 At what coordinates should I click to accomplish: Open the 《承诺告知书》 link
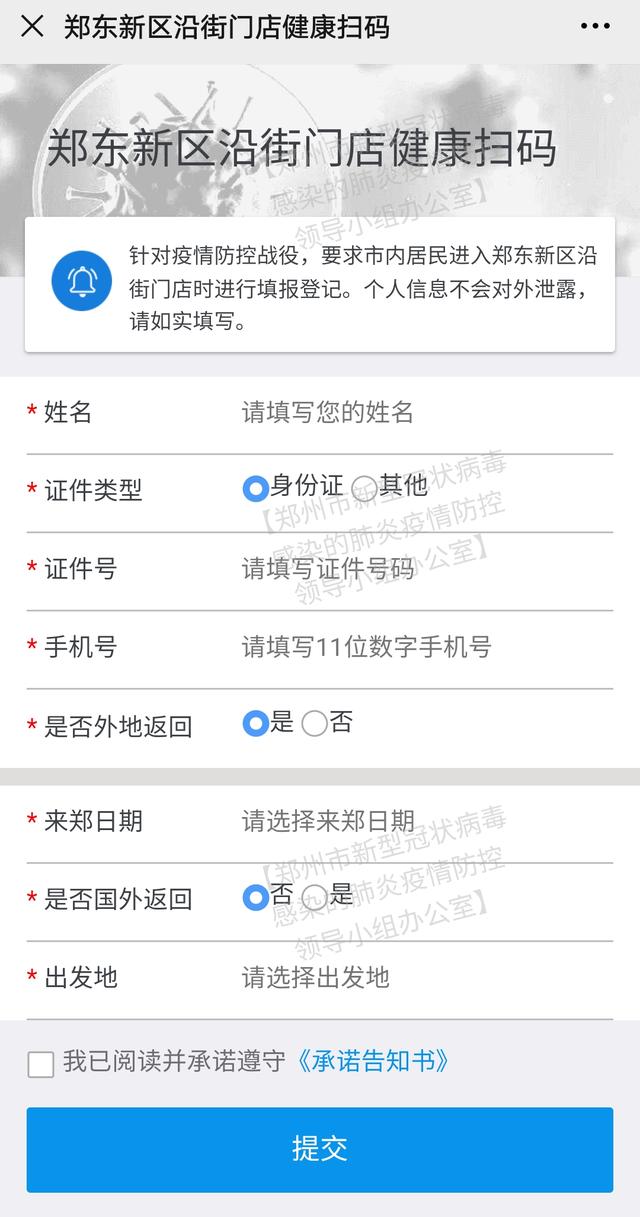[x=372, y=1062]
